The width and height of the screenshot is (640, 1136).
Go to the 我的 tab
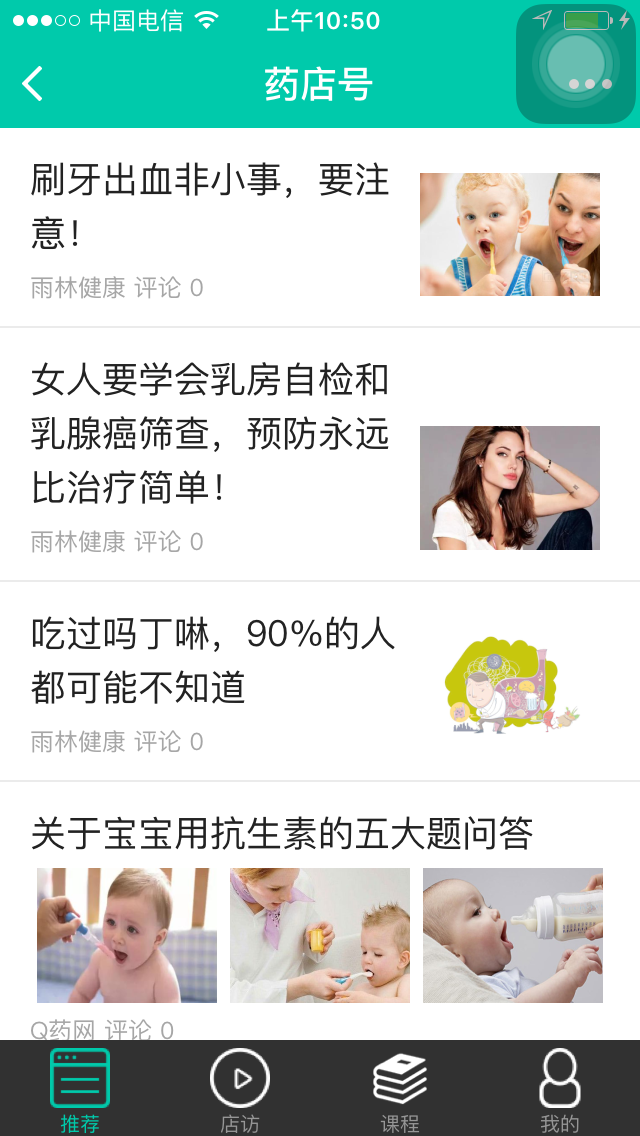pos(560,1089)
